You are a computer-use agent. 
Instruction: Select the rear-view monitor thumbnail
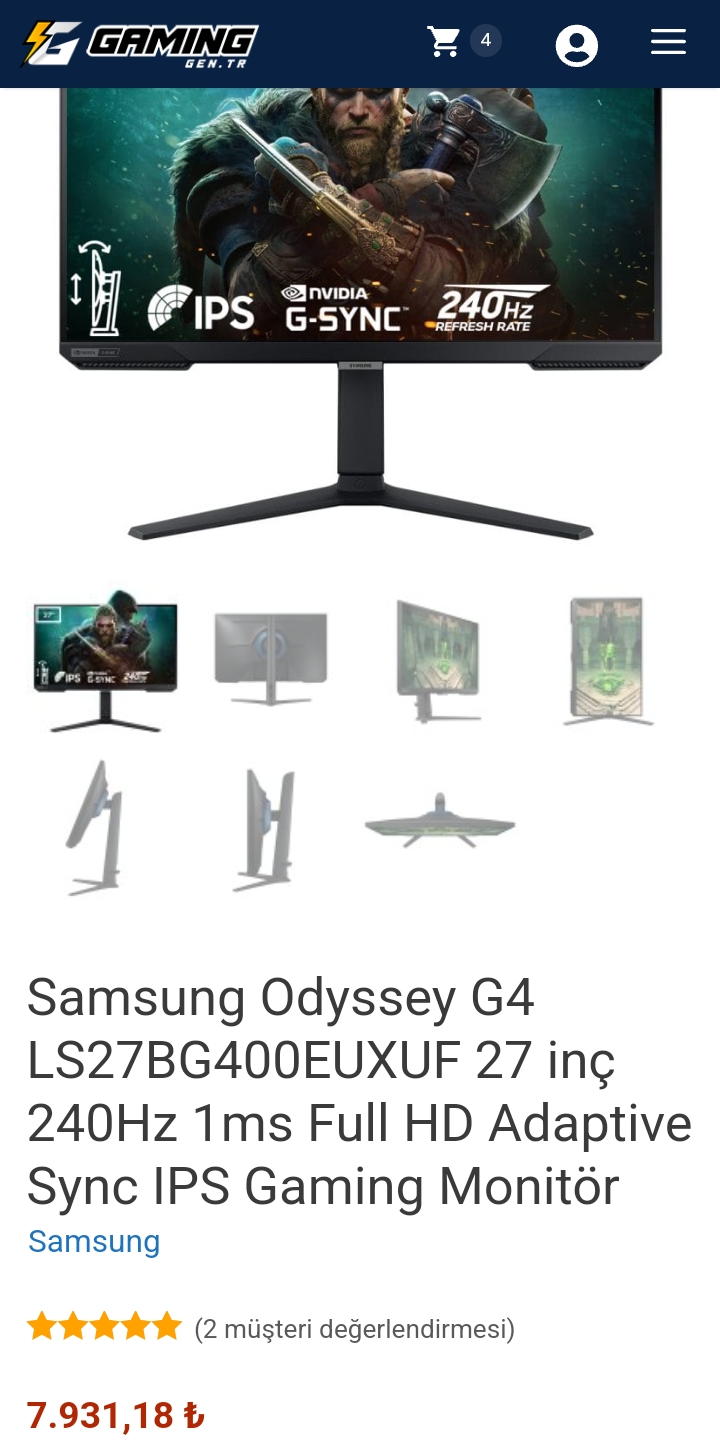click(x=270, y=657)
